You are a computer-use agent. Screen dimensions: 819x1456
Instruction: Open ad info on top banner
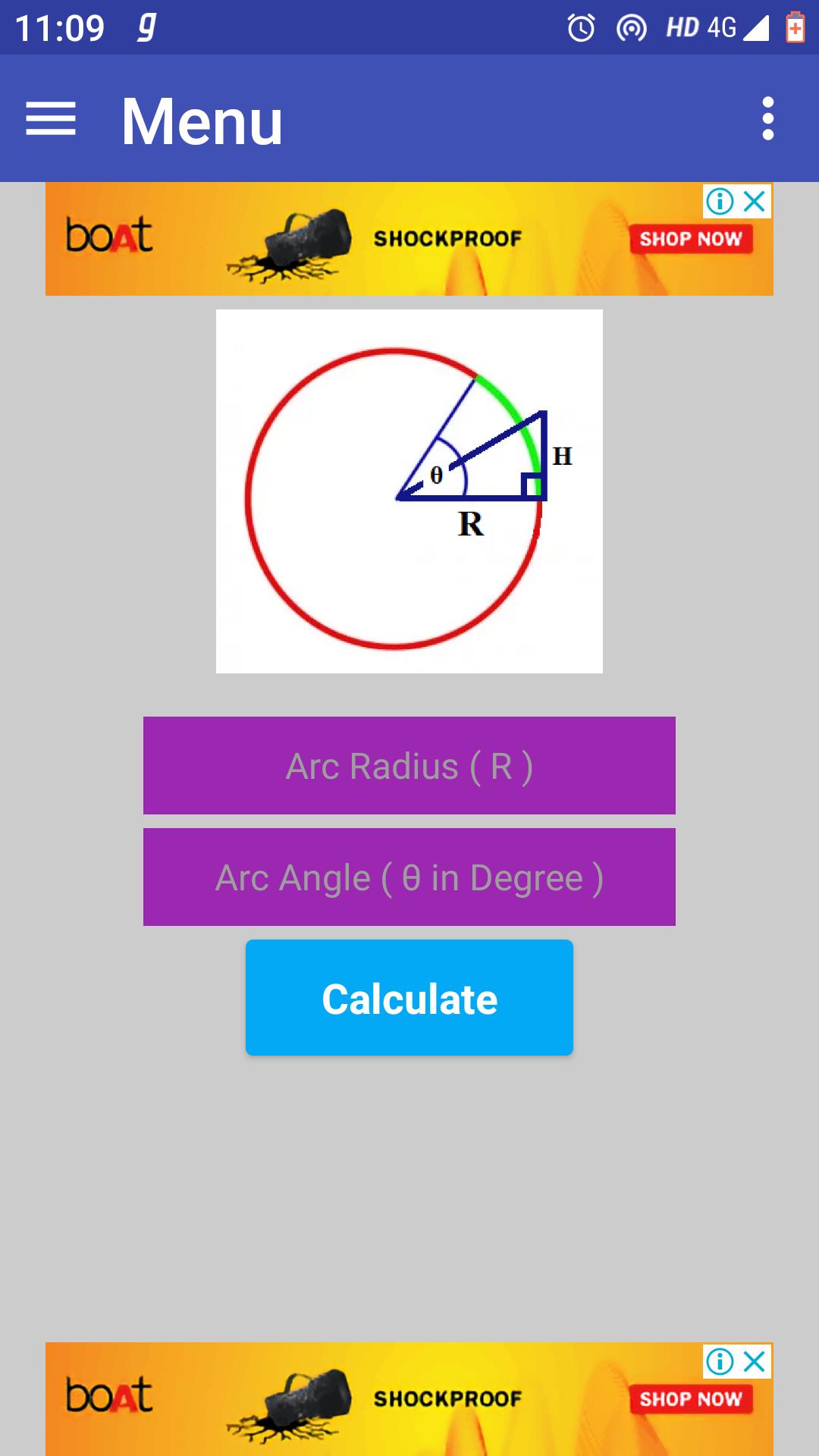[719, 202]
